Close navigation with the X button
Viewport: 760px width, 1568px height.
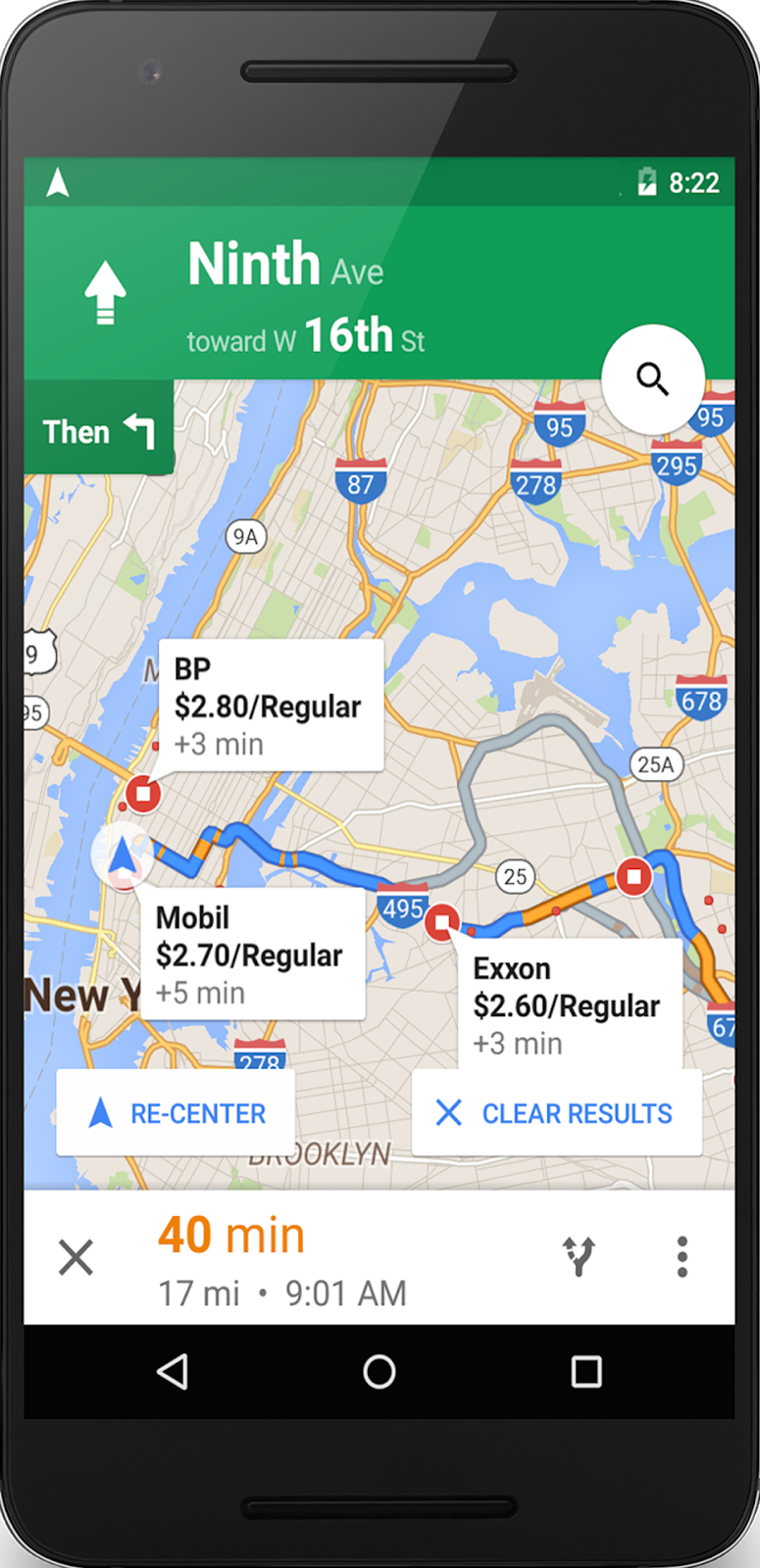click(x=76, y=1257)
